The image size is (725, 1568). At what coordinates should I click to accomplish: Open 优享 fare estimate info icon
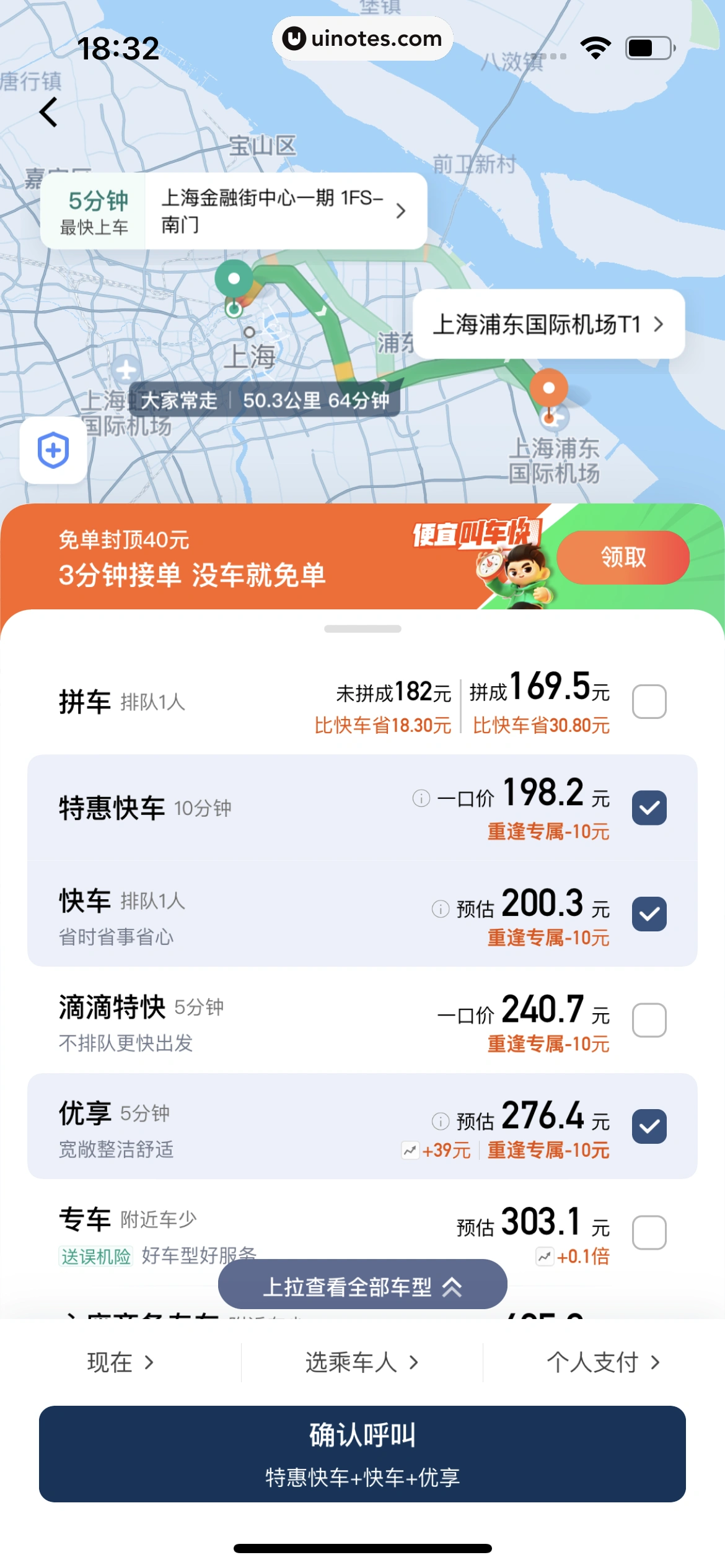tap(441, 1121)
